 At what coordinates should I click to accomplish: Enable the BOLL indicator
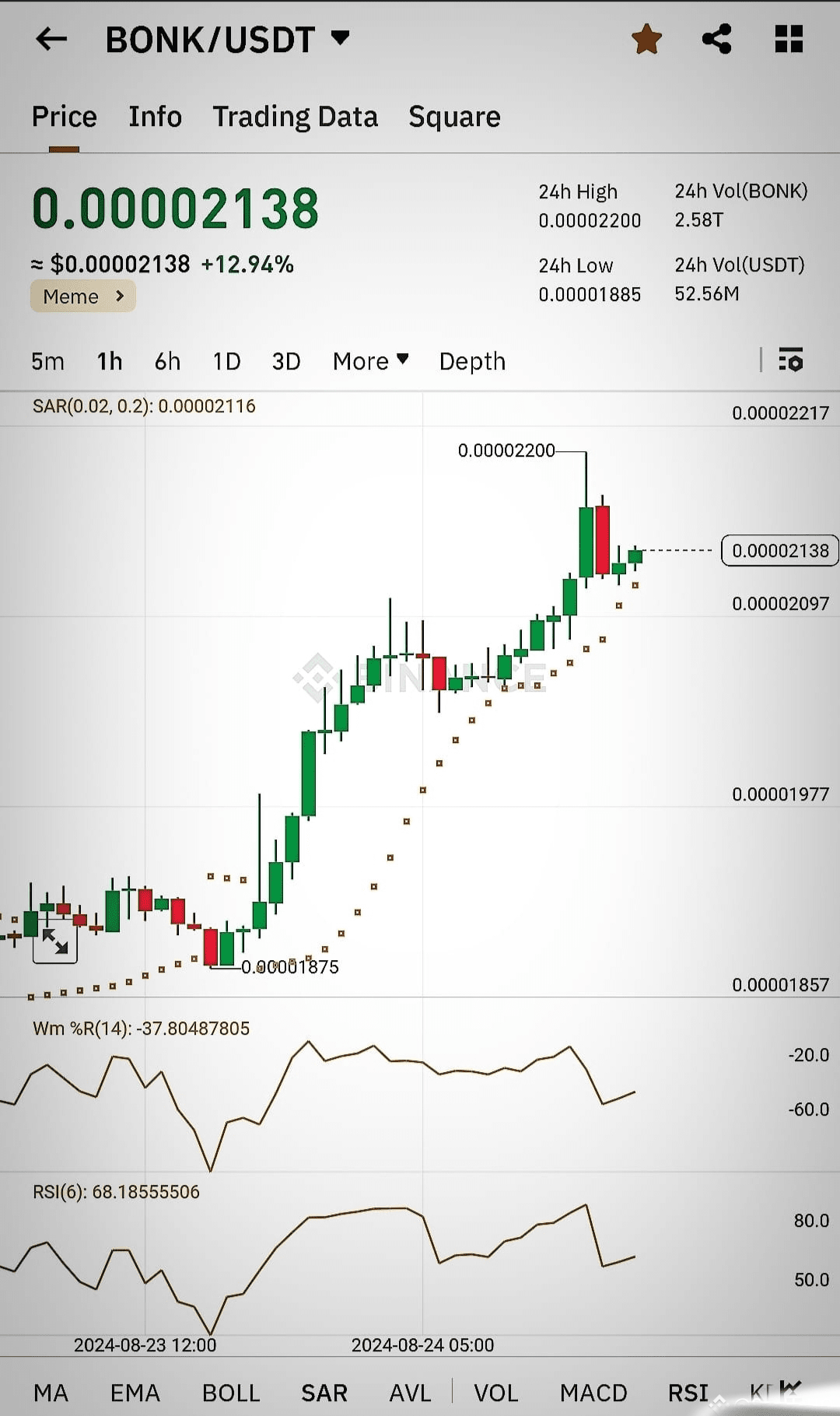coord(231,1393)
